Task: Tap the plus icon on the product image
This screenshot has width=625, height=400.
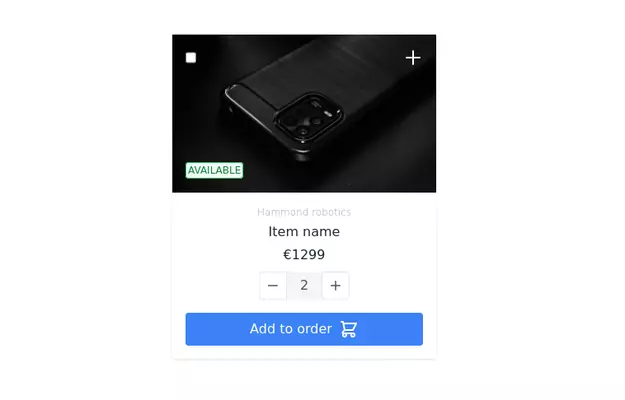Action: (413, 58)
